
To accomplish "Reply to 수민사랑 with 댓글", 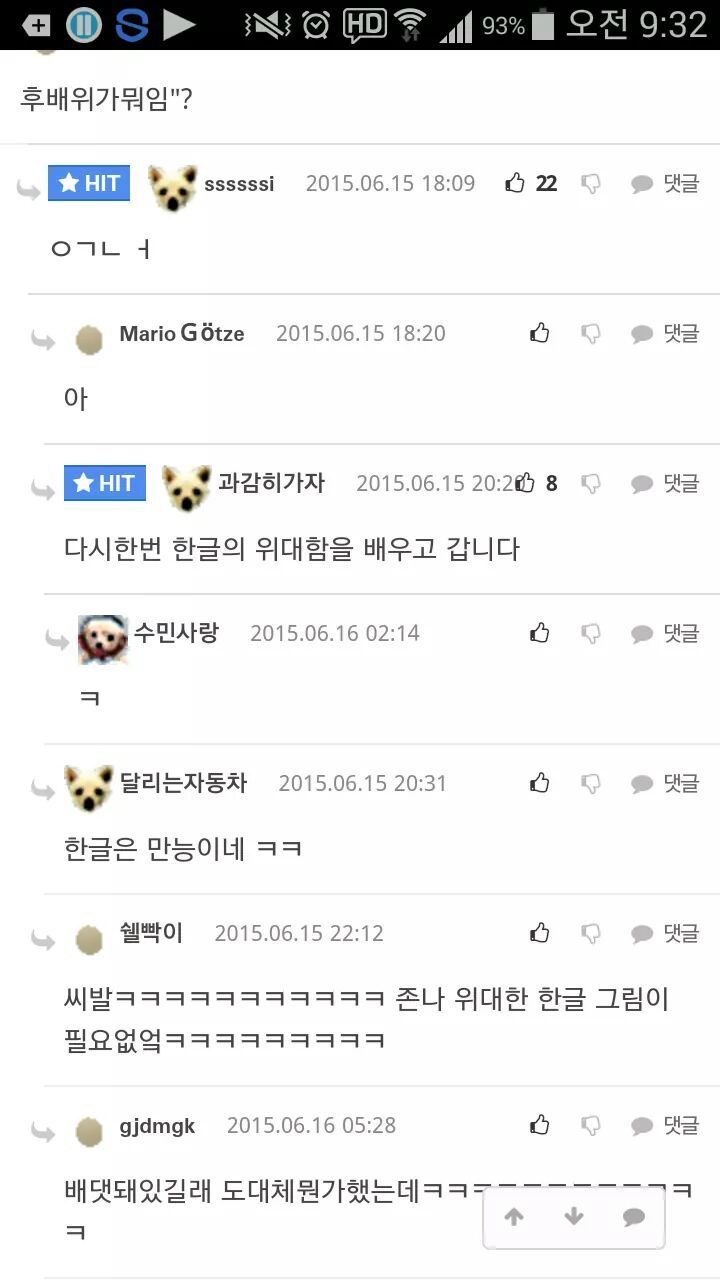I will point(665,633).
